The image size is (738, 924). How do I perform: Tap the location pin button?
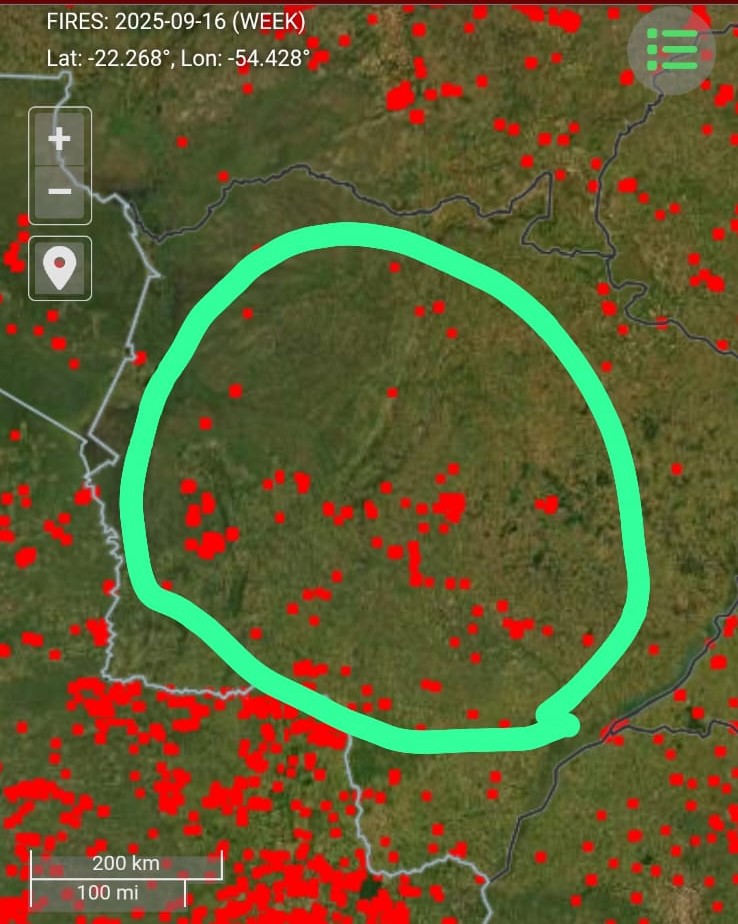[60, 268]
